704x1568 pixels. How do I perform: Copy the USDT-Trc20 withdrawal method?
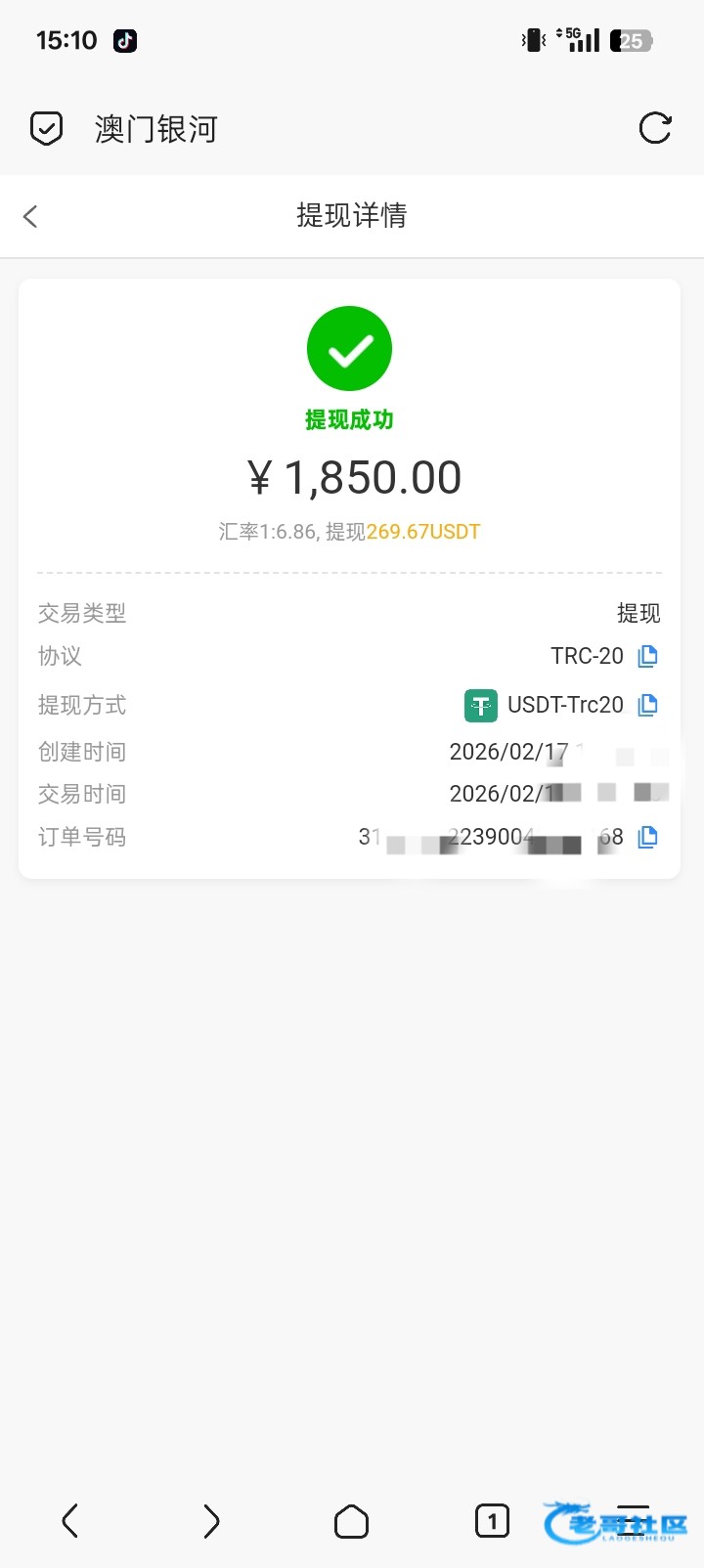[x=647, y=705]
